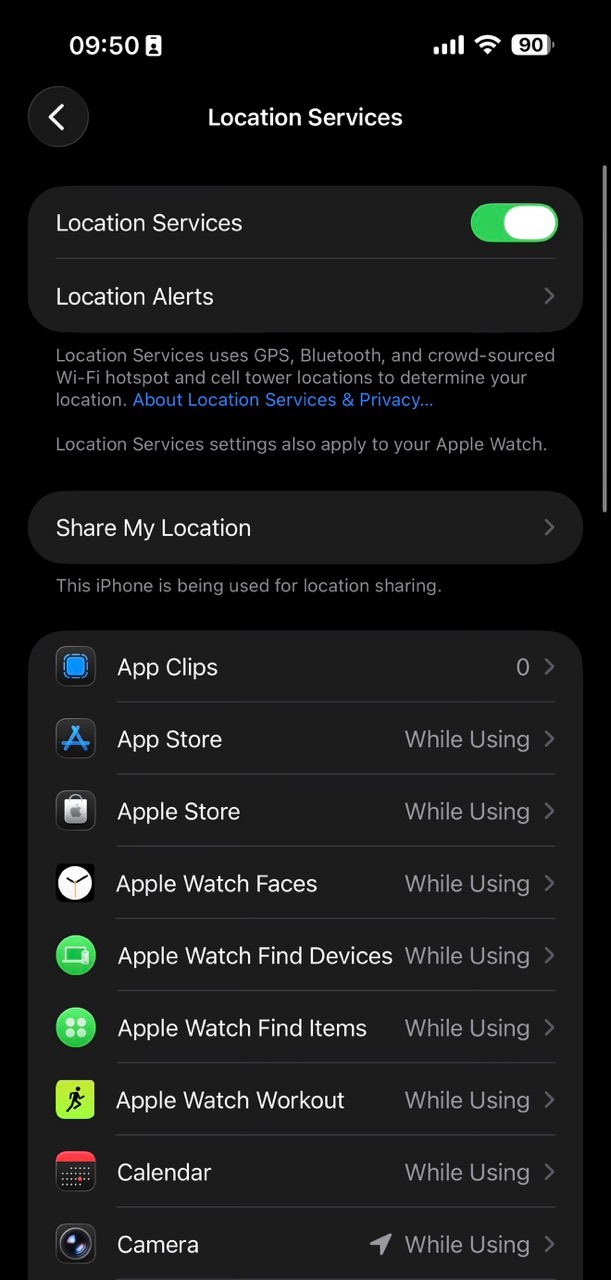The image size is (611, 1280).
Task: Open Location Alerts settings
Action: (x=305, y=297)
